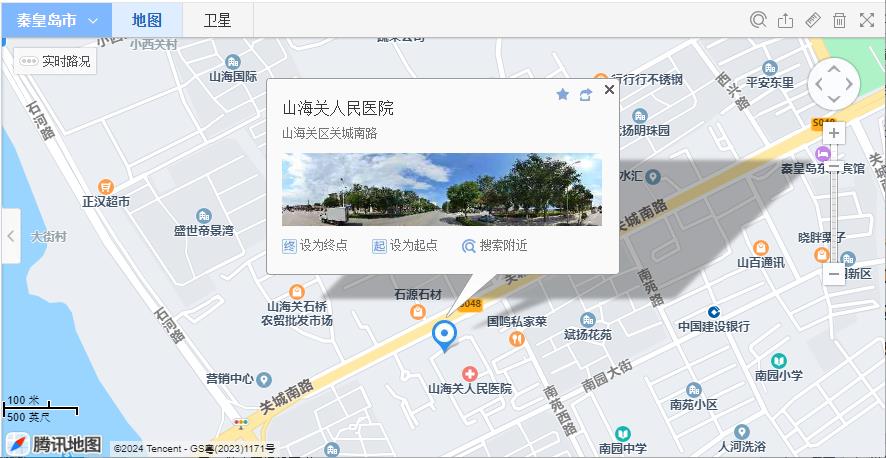Enter fullscreen map mode
Image resolution: width=886 pixels, height=458 pixels.
click(867, 20)
